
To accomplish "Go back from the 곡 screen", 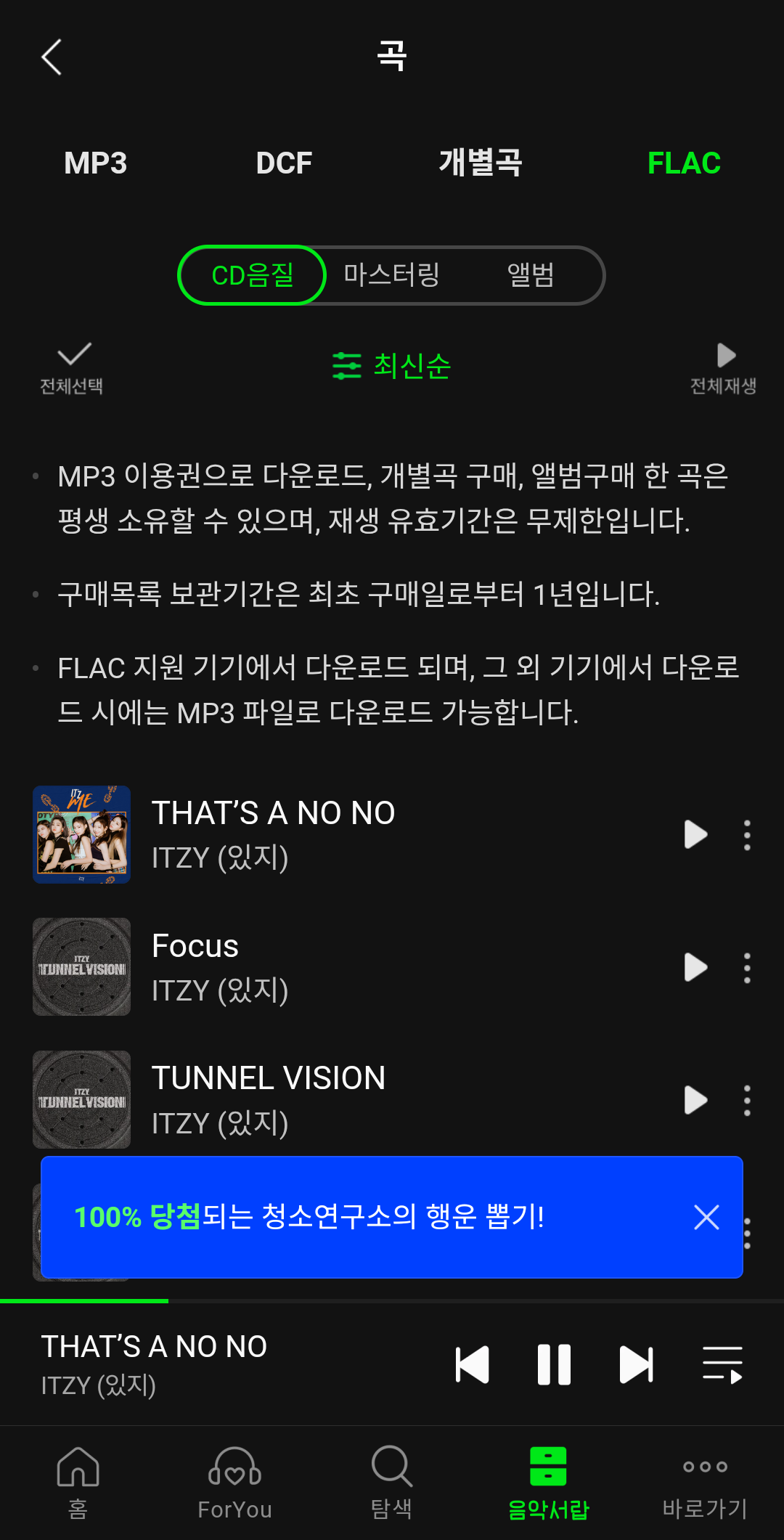I will 52,57.
